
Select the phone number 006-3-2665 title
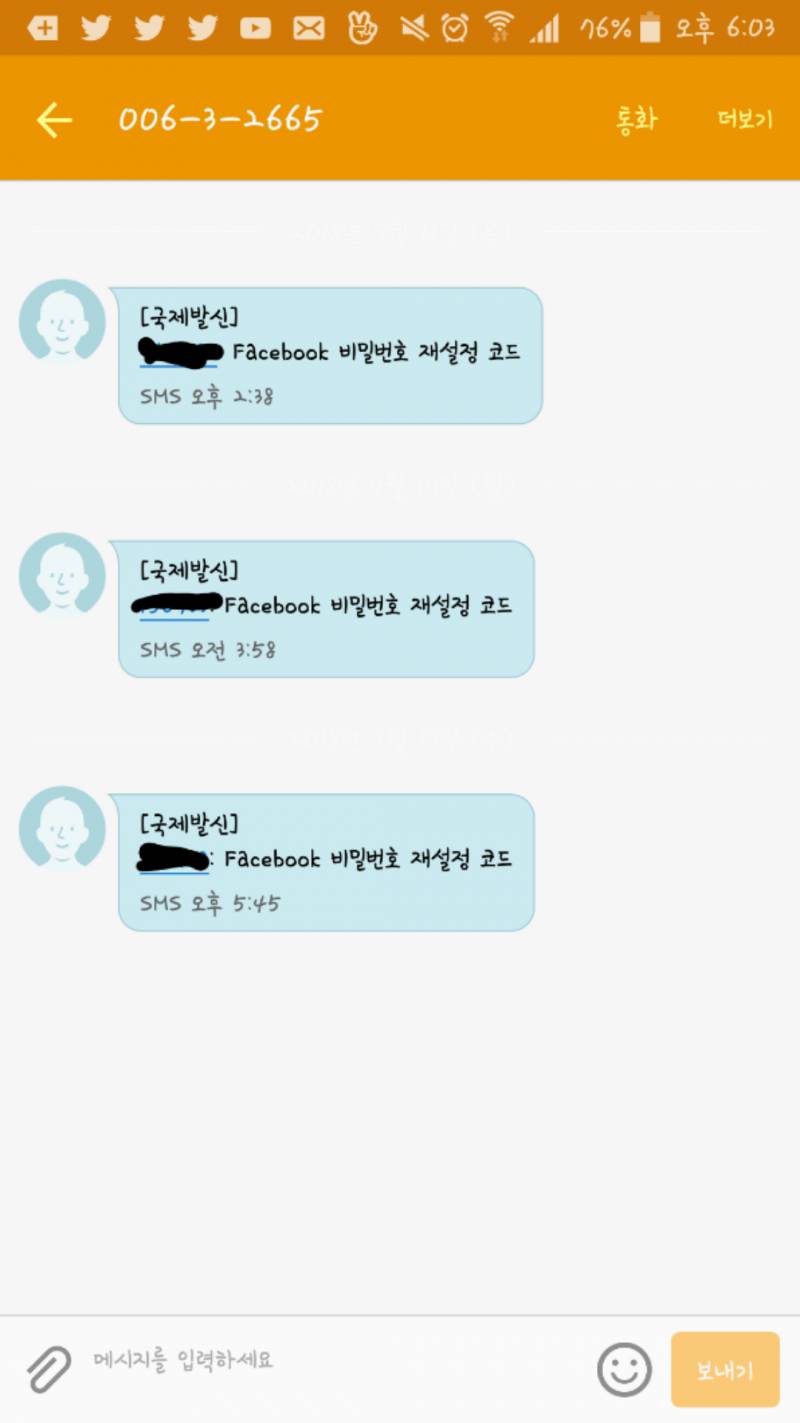pyautogui.click(x=222, y=117)
